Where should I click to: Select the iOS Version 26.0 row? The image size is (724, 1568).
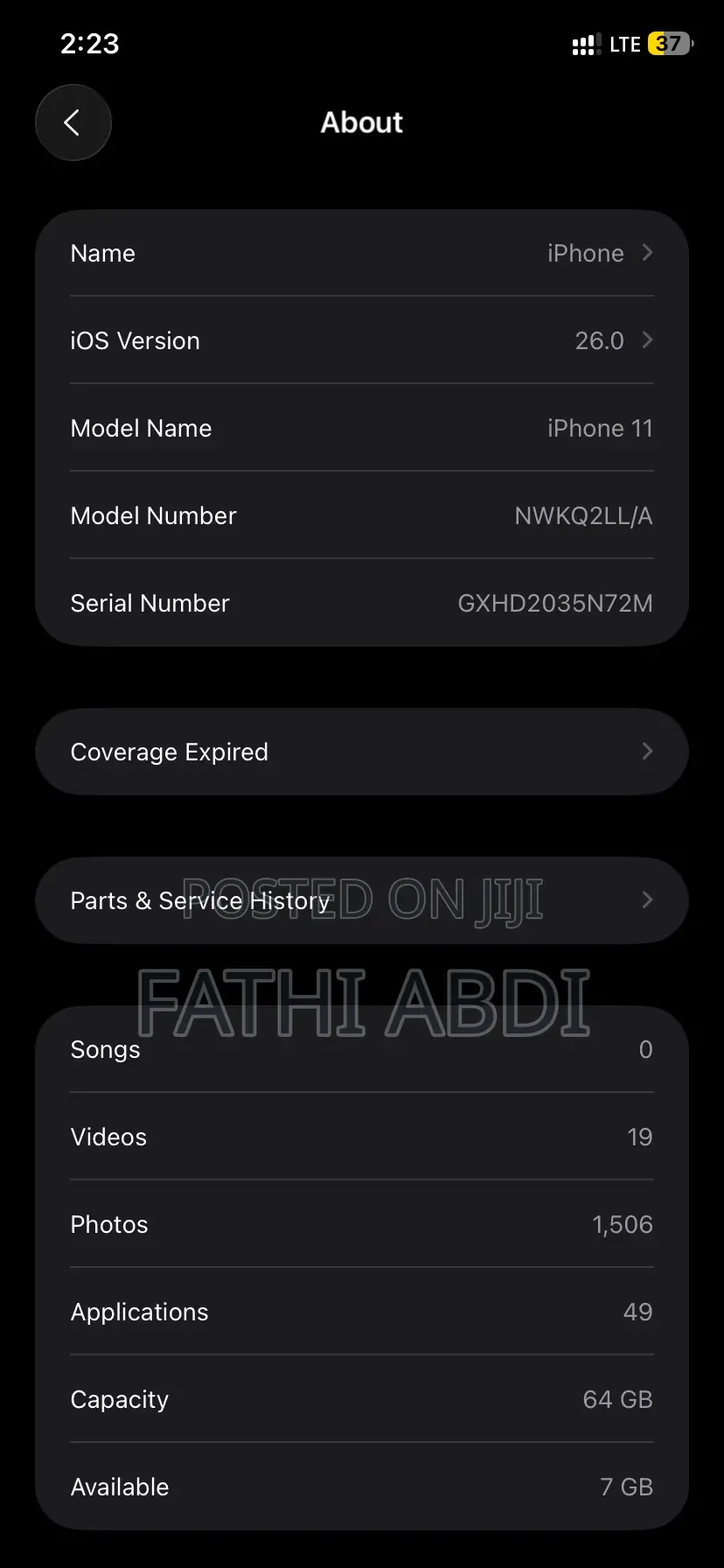[x=361, y=340]
